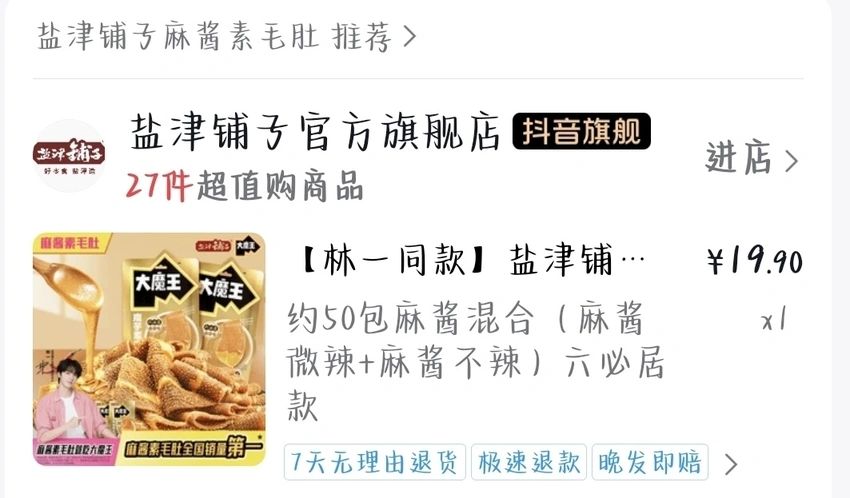
Task: Open the 盐津铺子官方旗舰店 store name
Action: [x=315, y=133]
